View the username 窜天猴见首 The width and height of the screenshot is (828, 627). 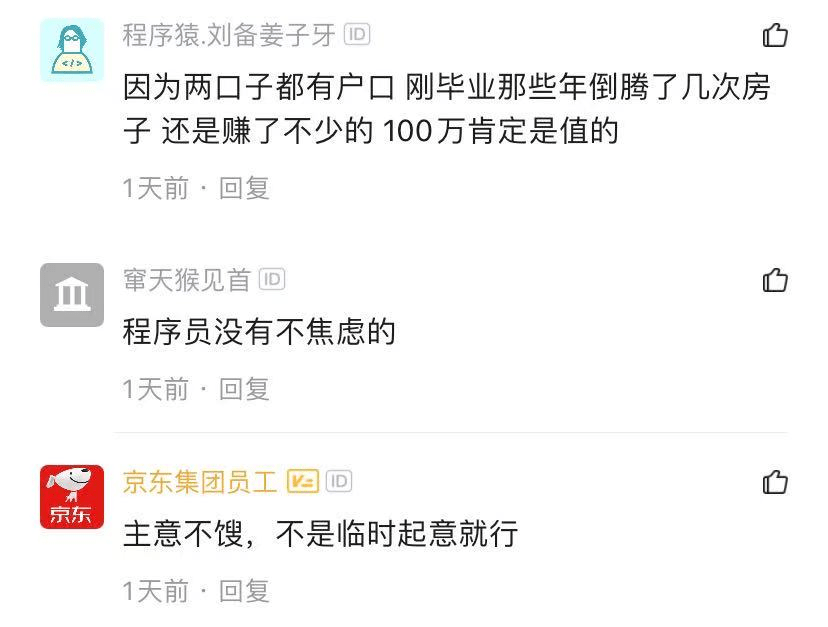coord(187,280)
